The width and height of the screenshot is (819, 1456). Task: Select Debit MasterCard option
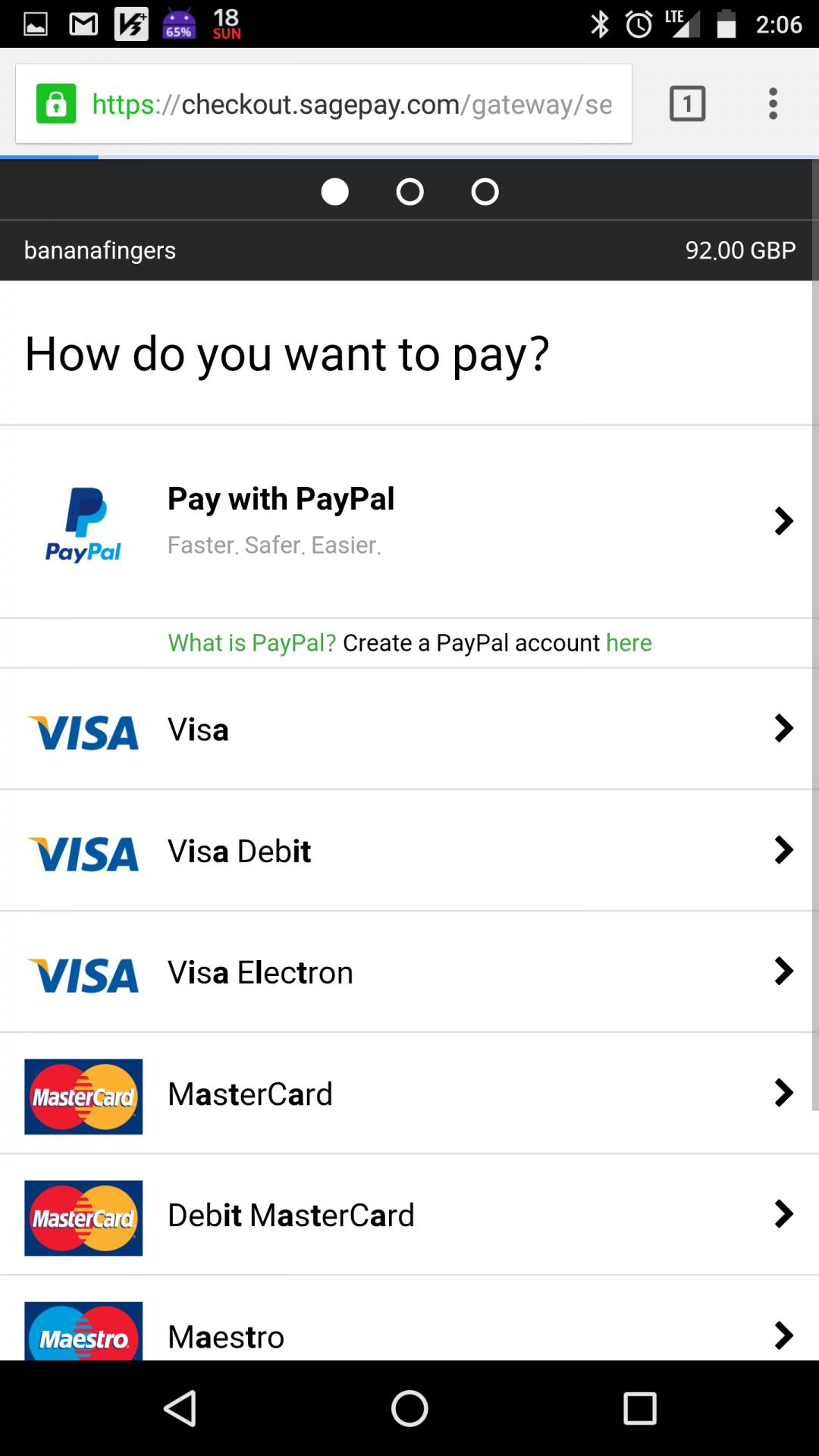[409, 1215]
